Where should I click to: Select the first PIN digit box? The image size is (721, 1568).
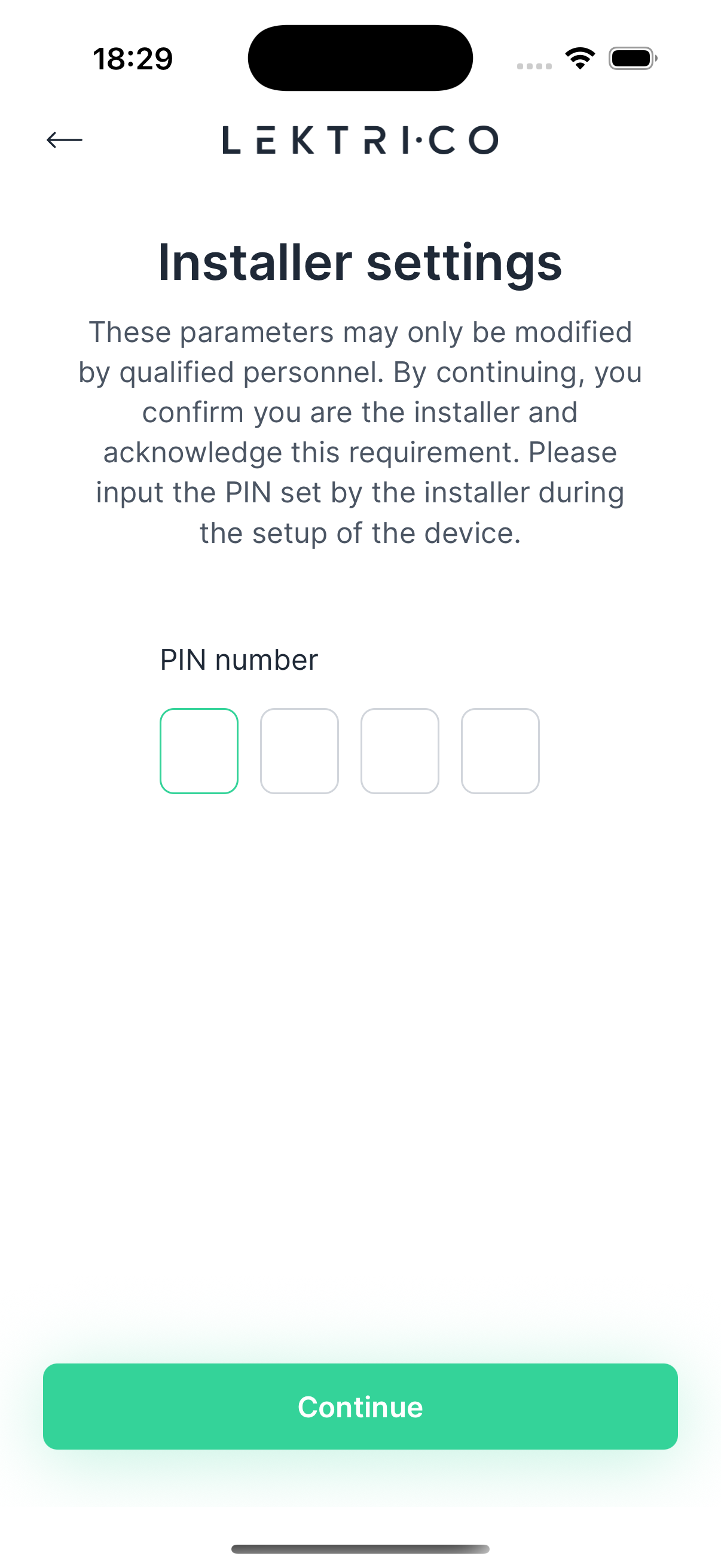[199, 751]
